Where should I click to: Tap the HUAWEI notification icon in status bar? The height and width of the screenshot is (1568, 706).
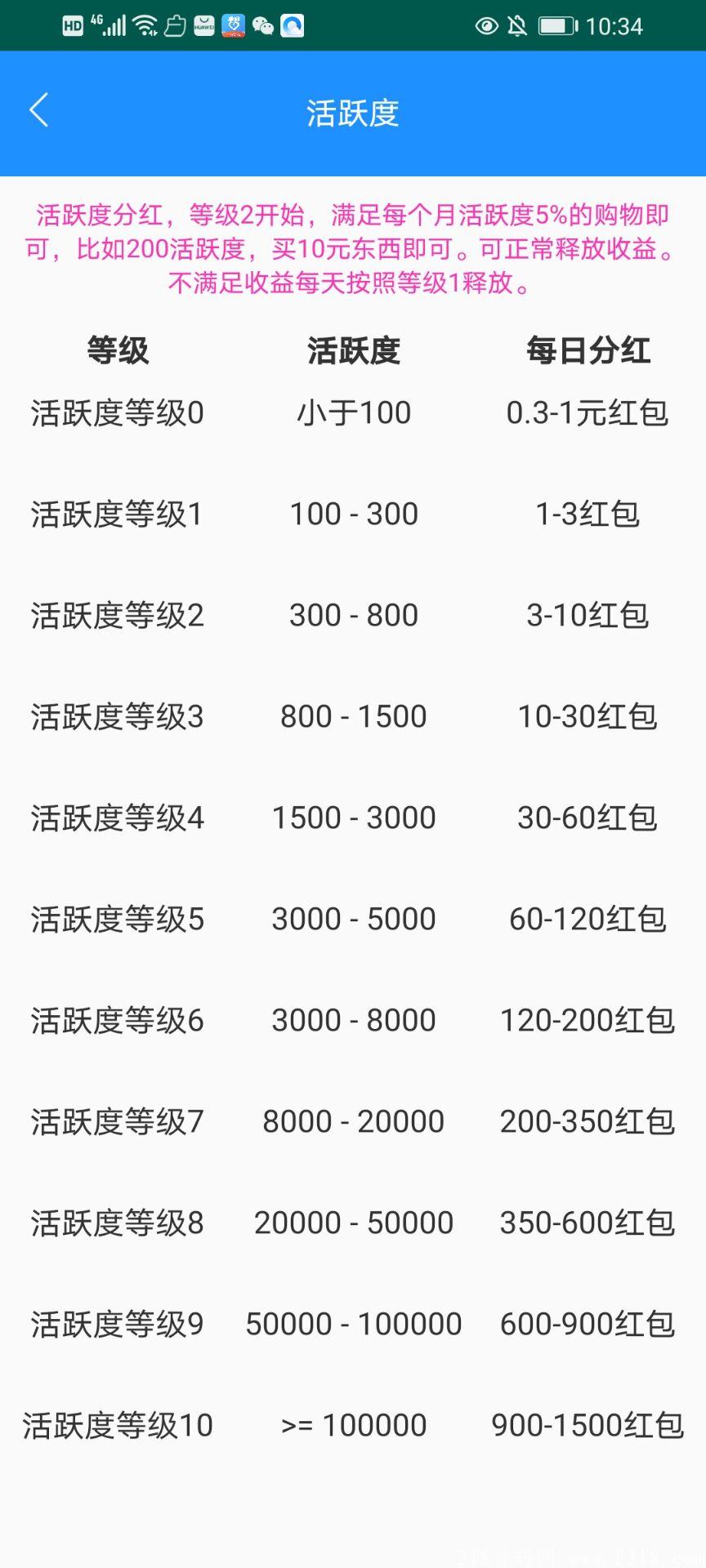(203, 25)
